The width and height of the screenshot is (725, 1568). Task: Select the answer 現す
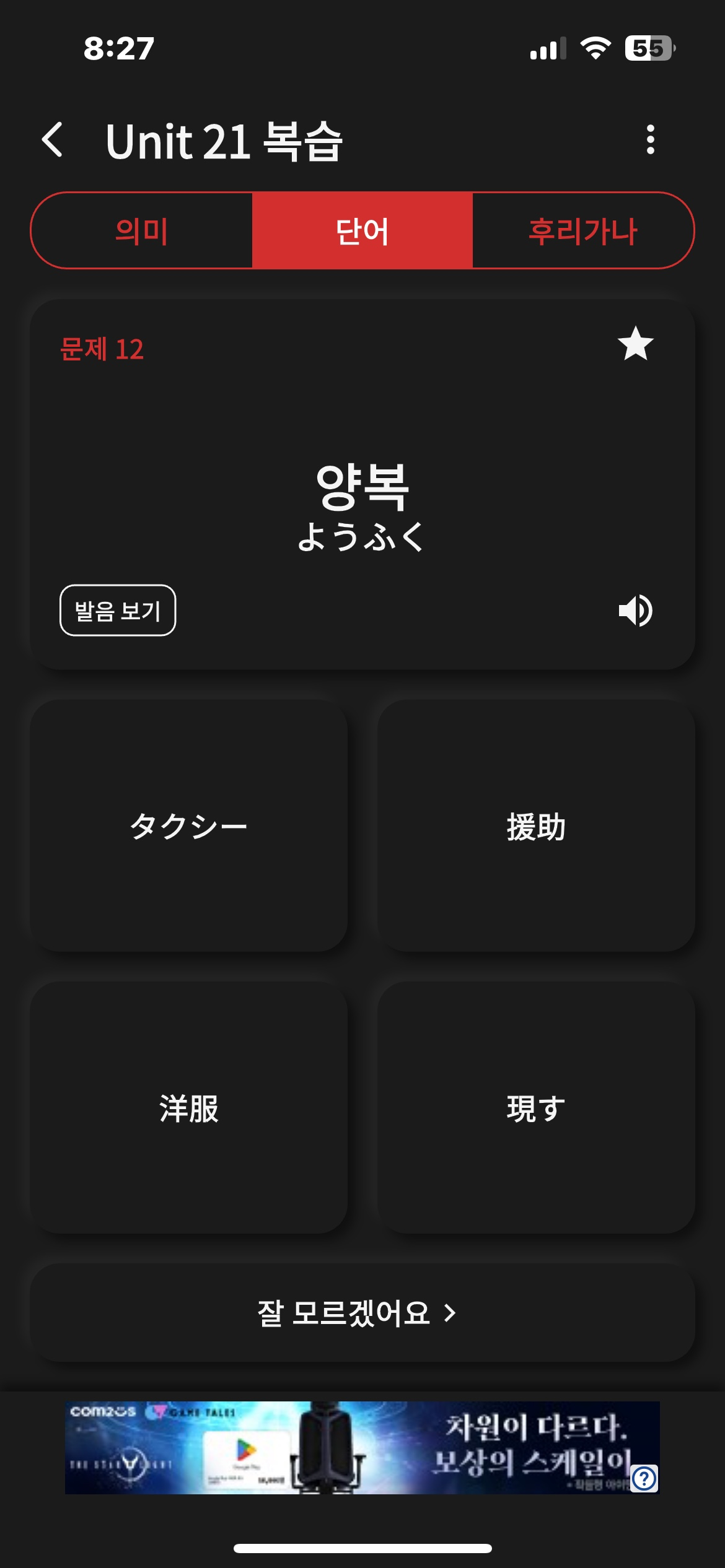tap(536, 1107)
